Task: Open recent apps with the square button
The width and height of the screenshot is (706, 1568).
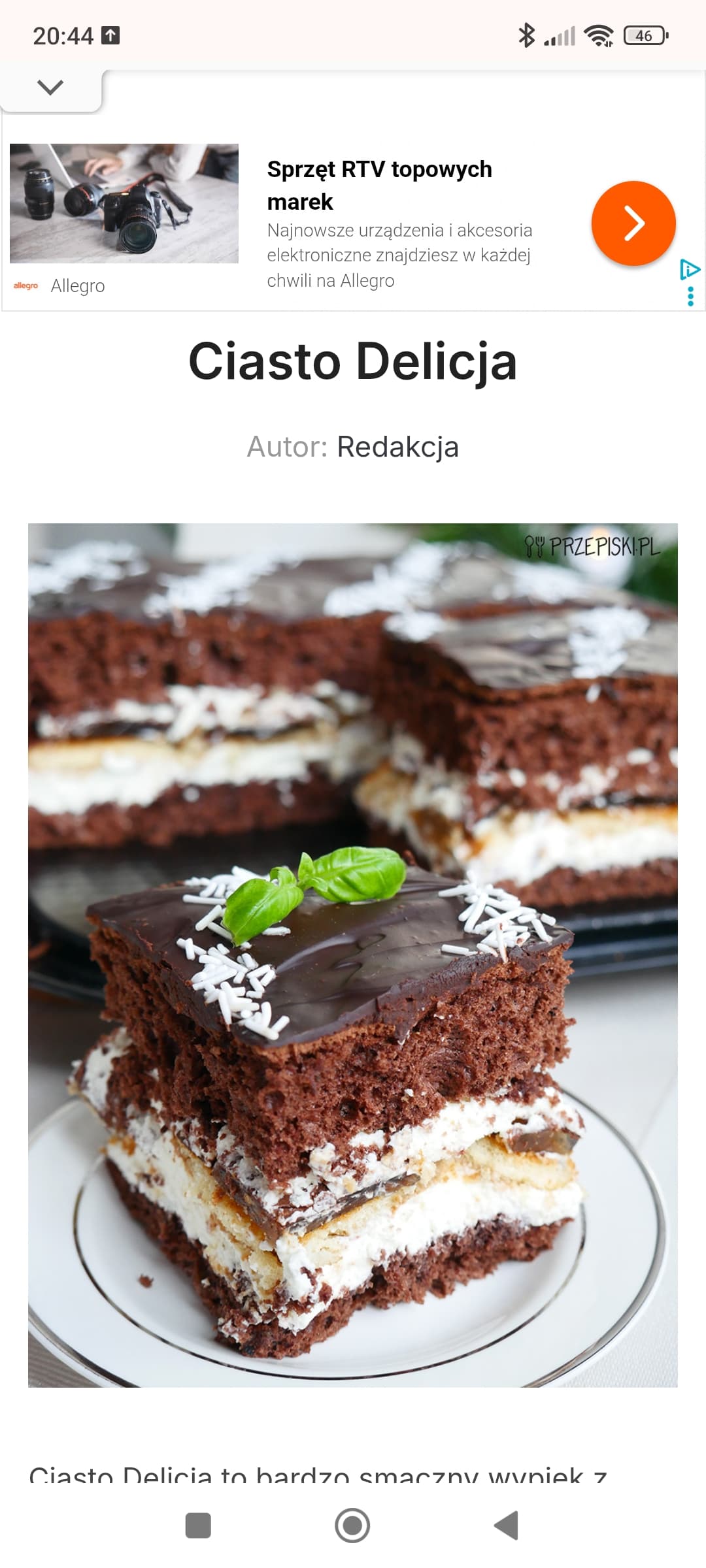Action: 198,1526
